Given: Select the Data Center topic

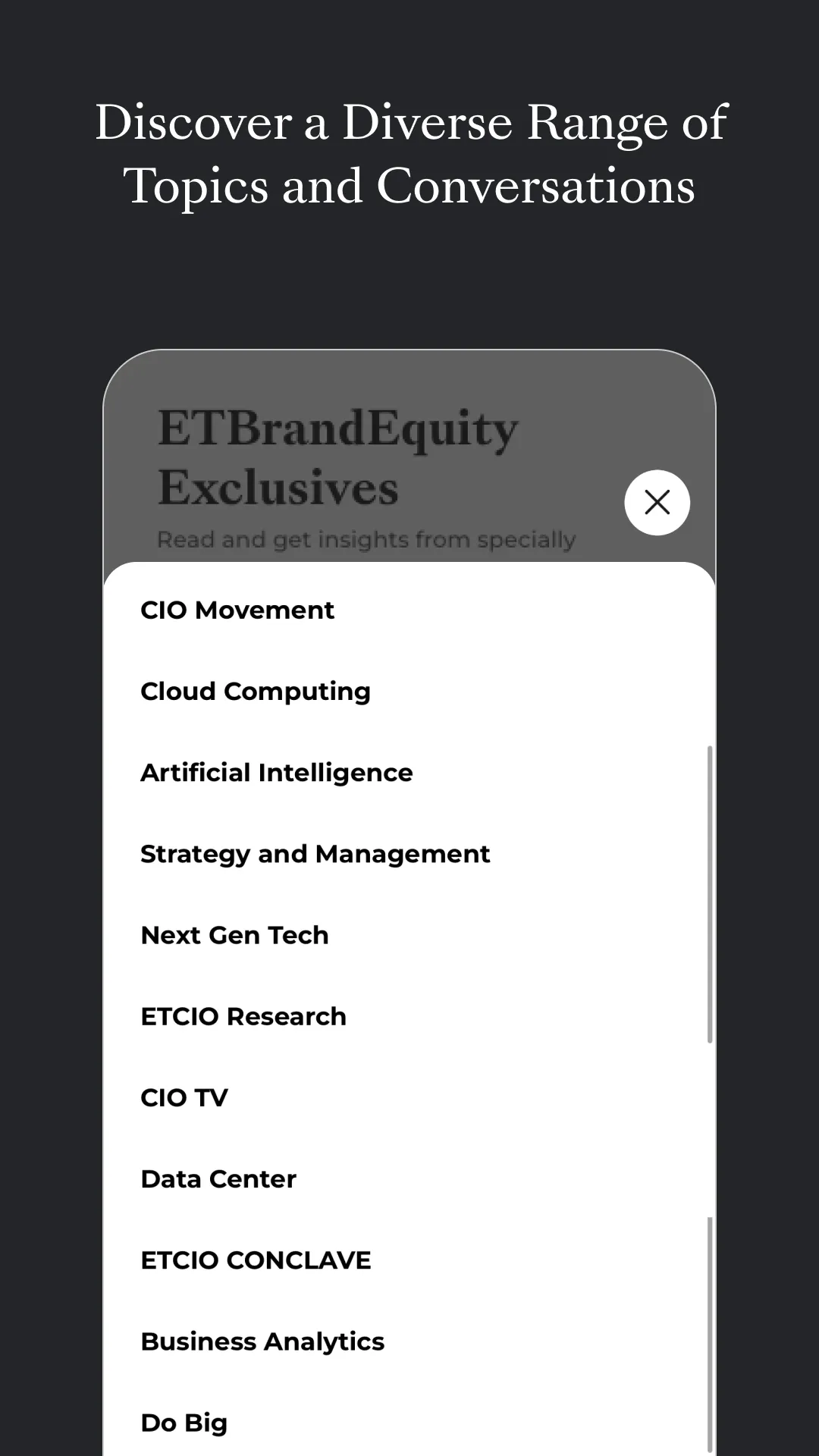Looking at the screenshot, I should point(218,1178).
